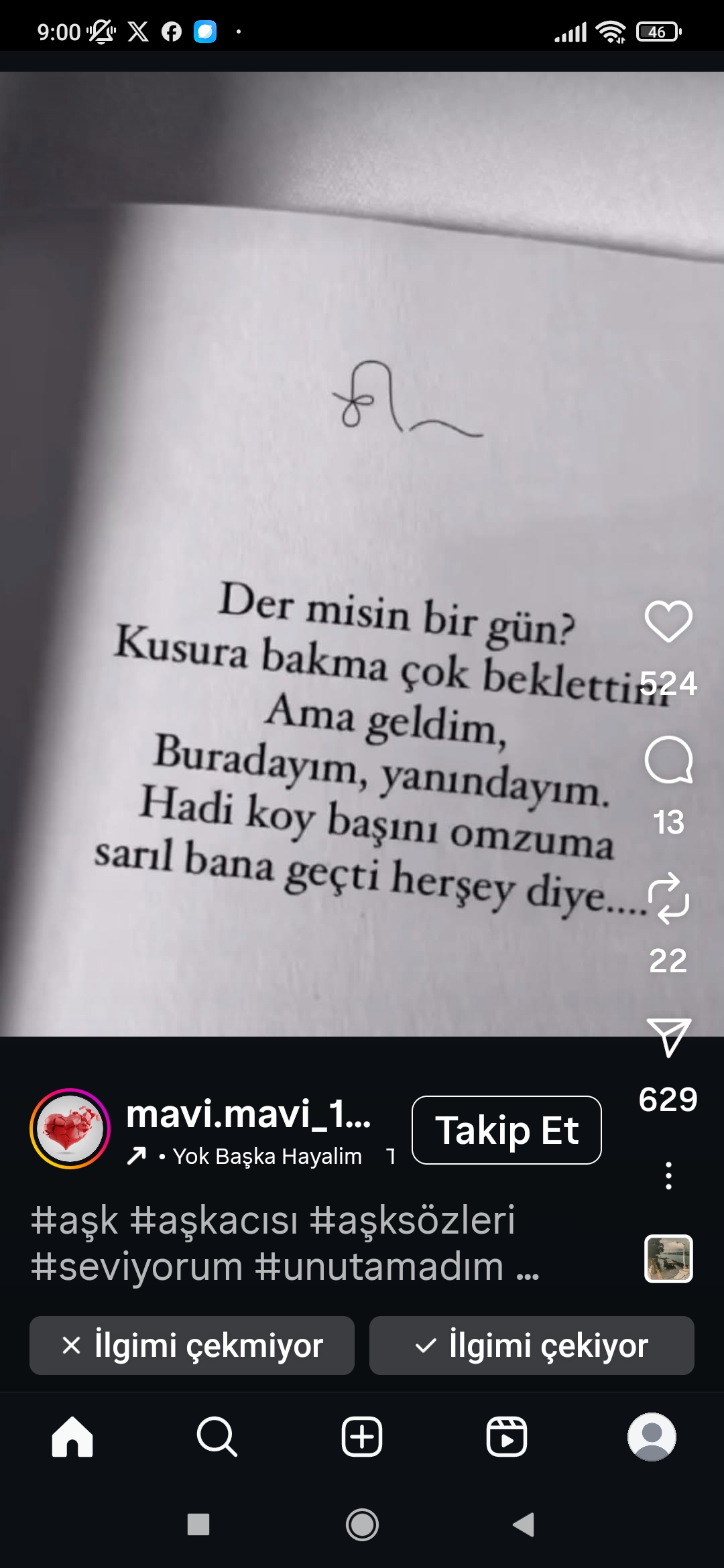Image resolution: width=724 pixels, height=1568 pixels.
Task: Go to the Home feed tab
Action: pos(72,1437)
